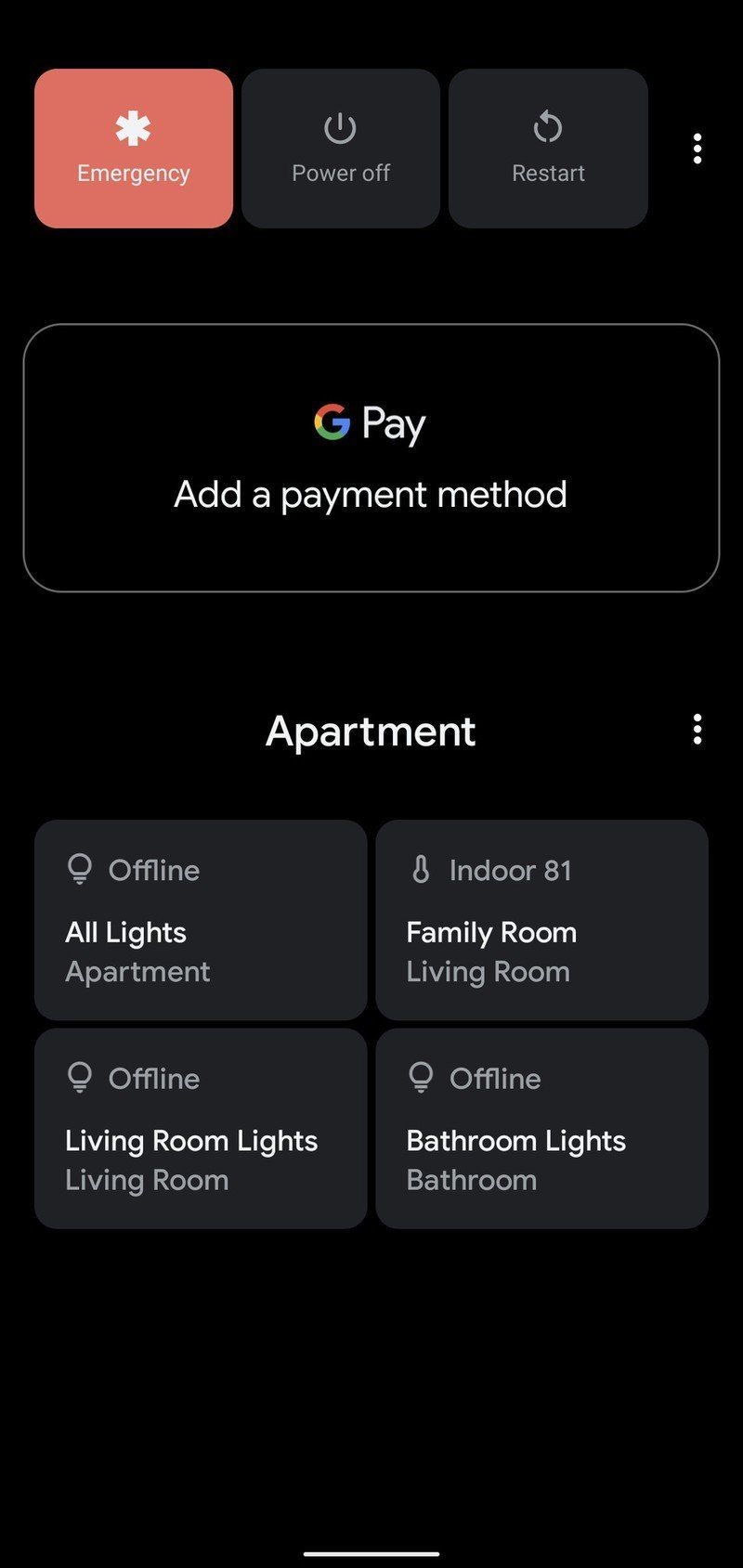Image resolution: width=743 pixels, height=1568 pixels.
Task: Tap the Emergency button
Action: tap(133, 149)
